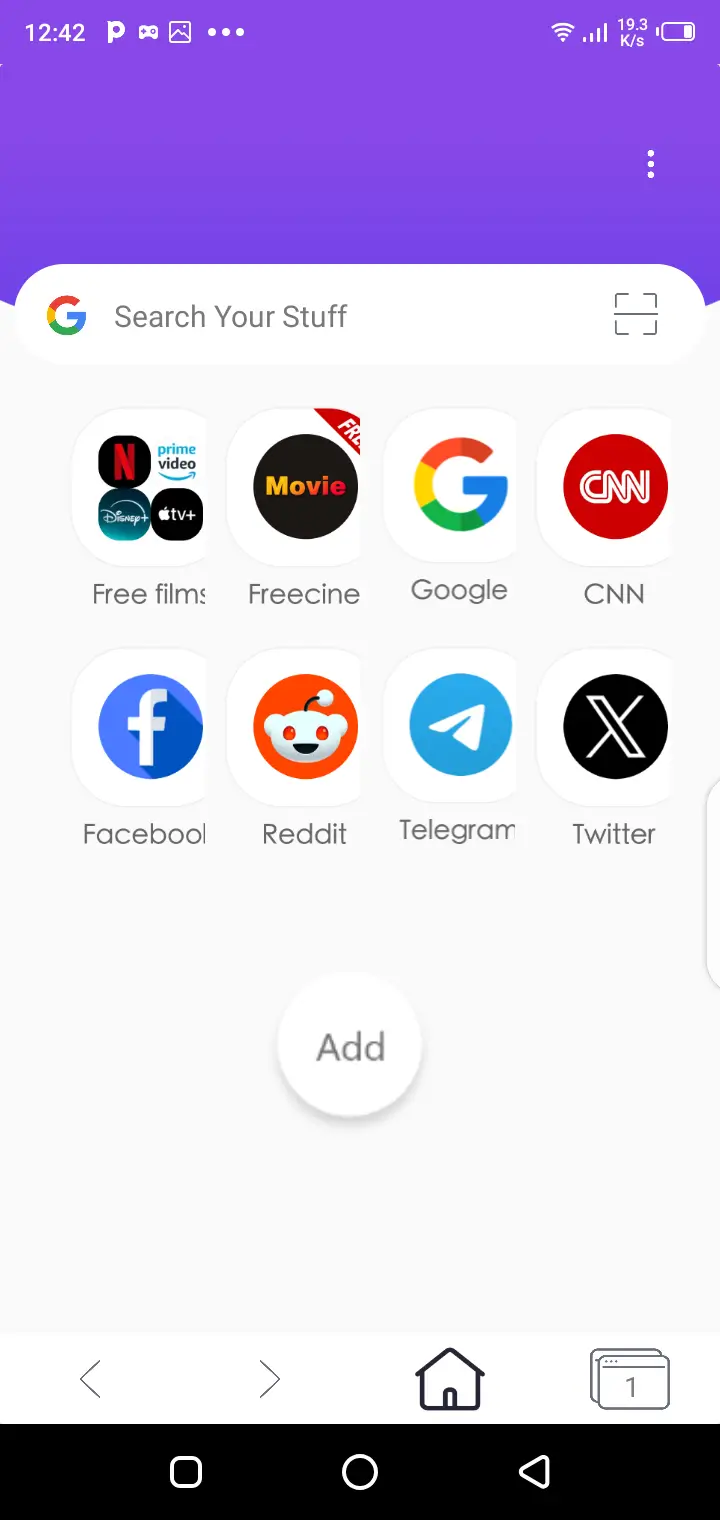
Task: Open the Facebook shortcut
Action: tap(149, 727)
